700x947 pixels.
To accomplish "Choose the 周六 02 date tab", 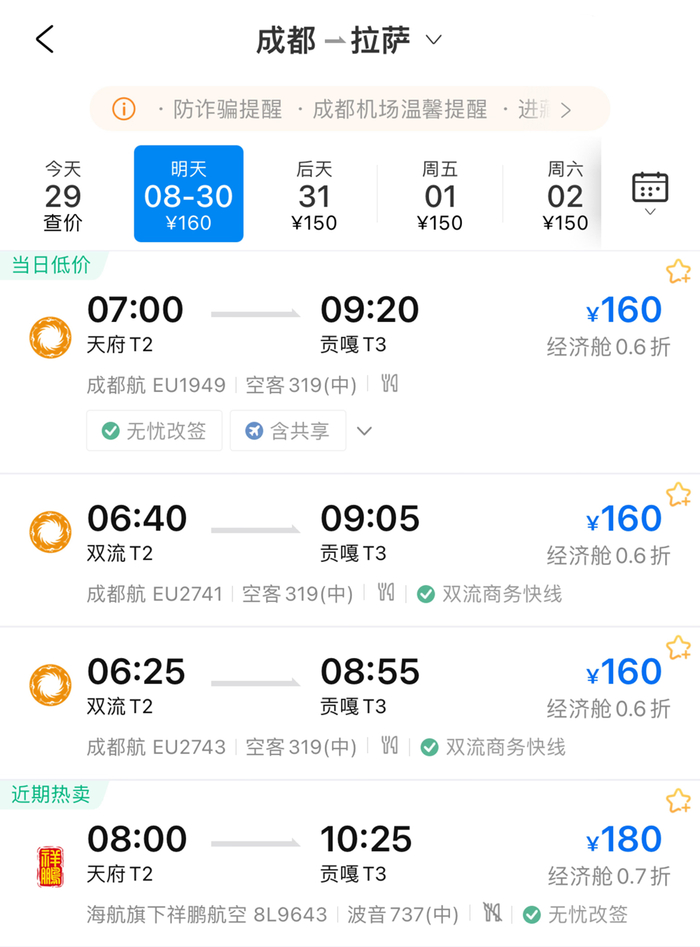I will pos(565,195).
